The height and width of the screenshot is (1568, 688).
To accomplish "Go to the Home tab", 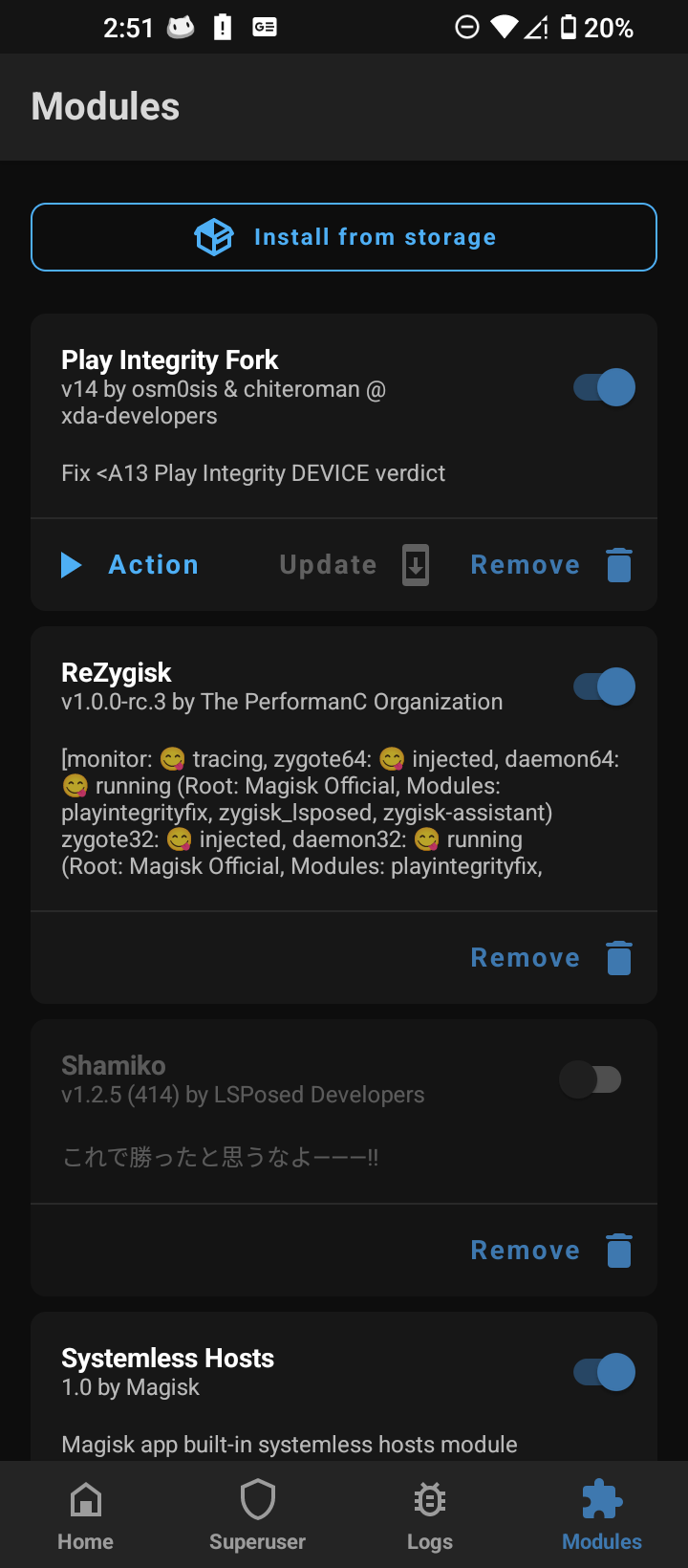I will (x=86, y=1515).
